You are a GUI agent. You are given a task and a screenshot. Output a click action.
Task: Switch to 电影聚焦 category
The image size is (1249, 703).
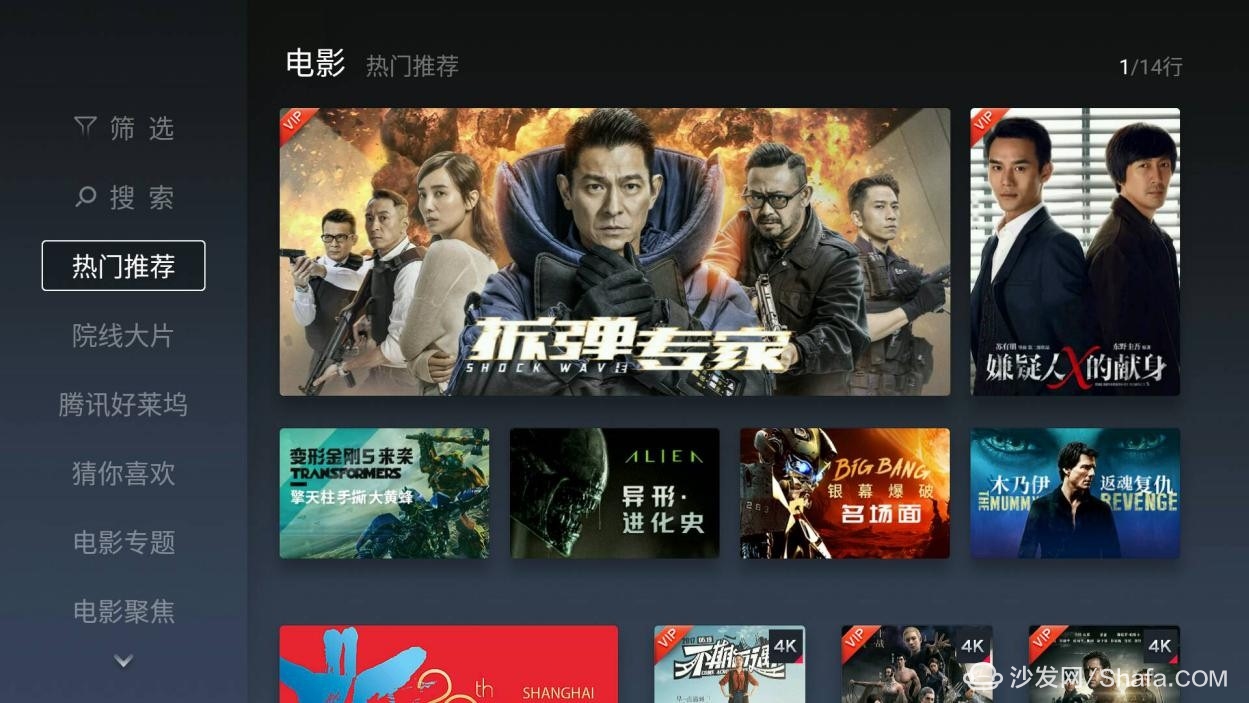click(123, 611)
